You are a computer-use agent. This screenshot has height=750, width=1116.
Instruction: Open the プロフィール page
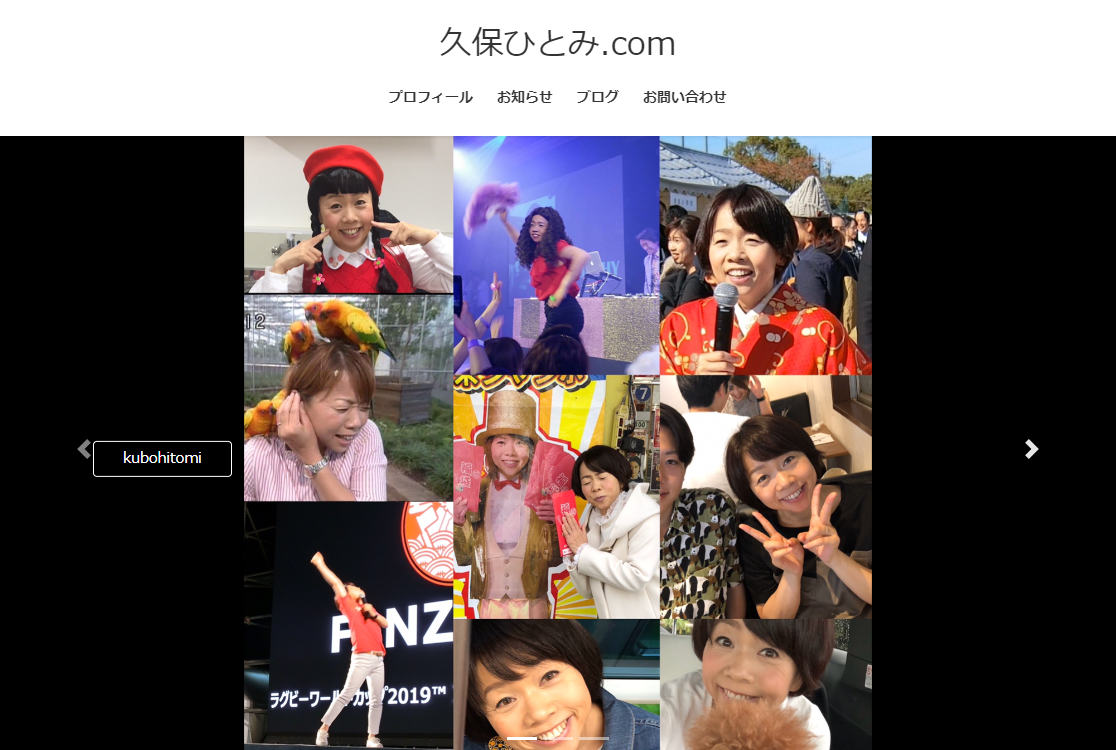coord(430,97)
